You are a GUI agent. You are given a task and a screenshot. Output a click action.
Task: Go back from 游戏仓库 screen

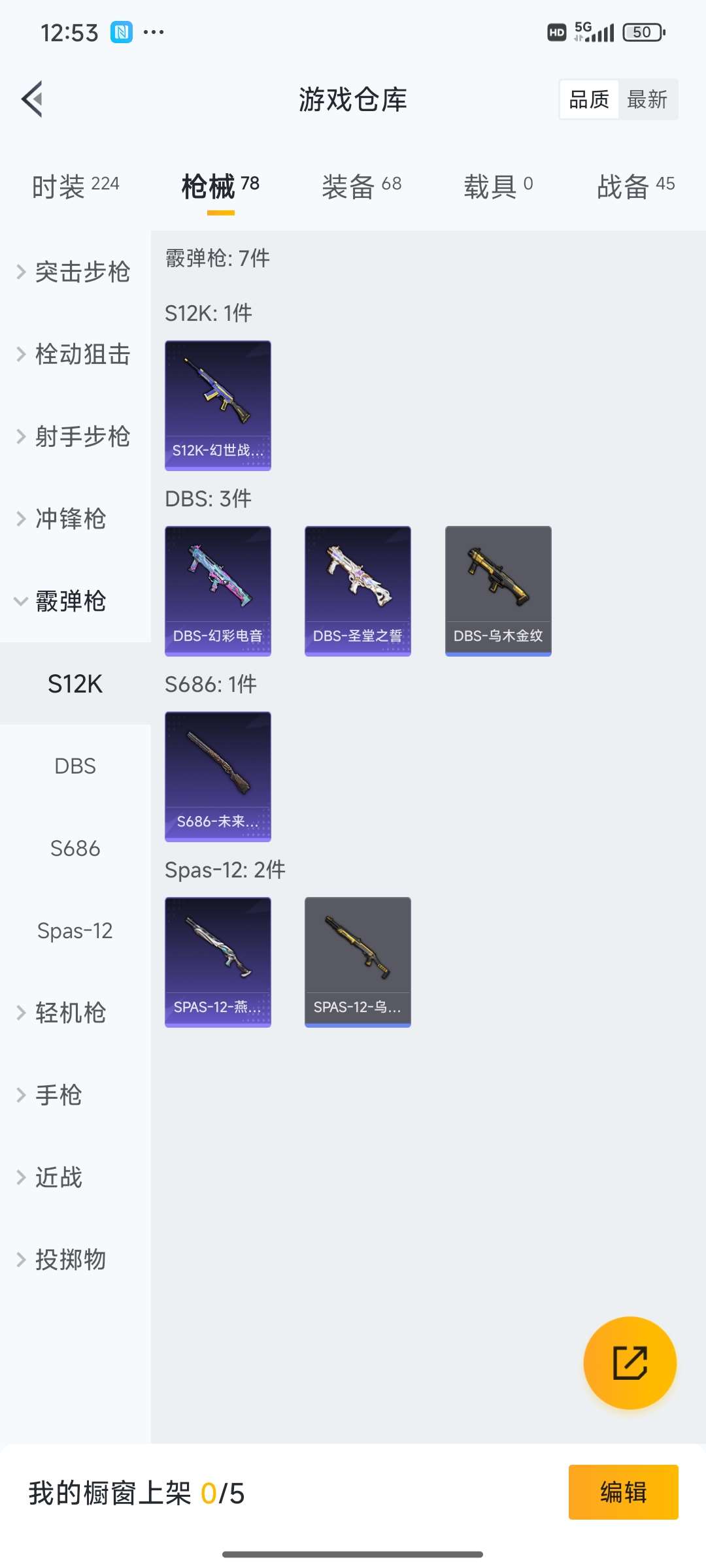(33, 99)
